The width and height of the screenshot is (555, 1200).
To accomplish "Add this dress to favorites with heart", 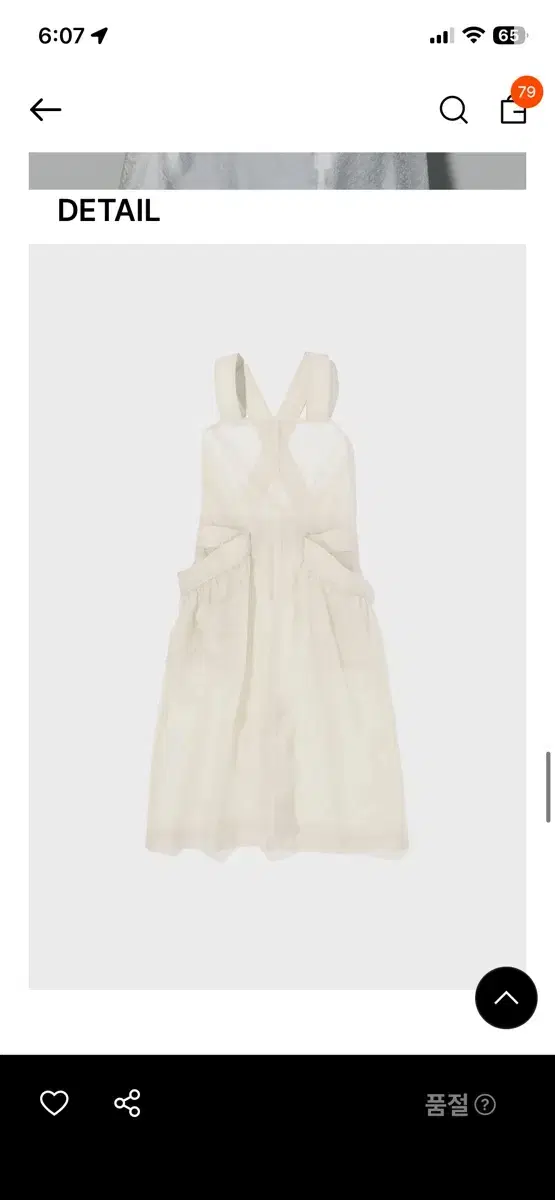I will click(x=54, y=1103).
